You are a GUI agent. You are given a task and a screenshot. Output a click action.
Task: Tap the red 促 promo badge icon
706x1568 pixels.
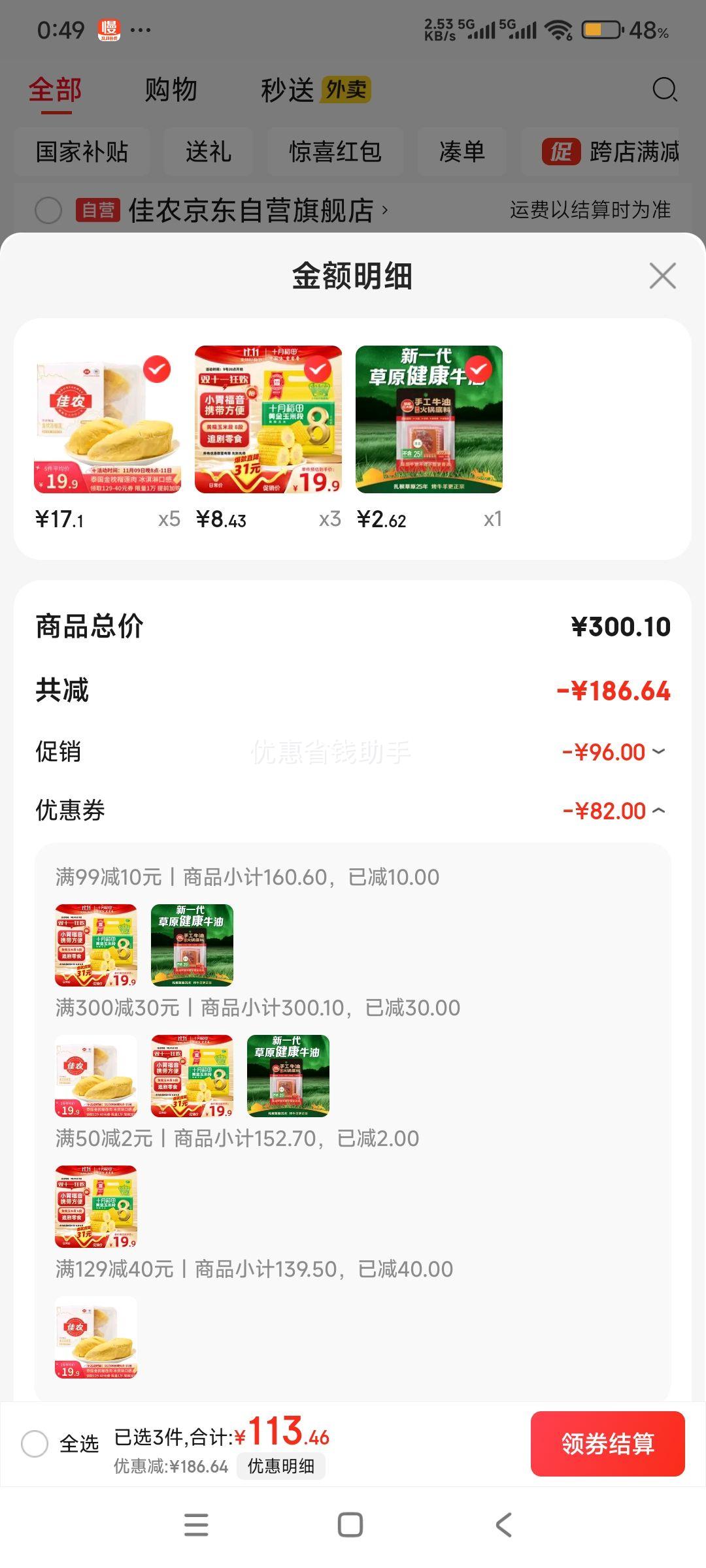click(x=563, y=151)
